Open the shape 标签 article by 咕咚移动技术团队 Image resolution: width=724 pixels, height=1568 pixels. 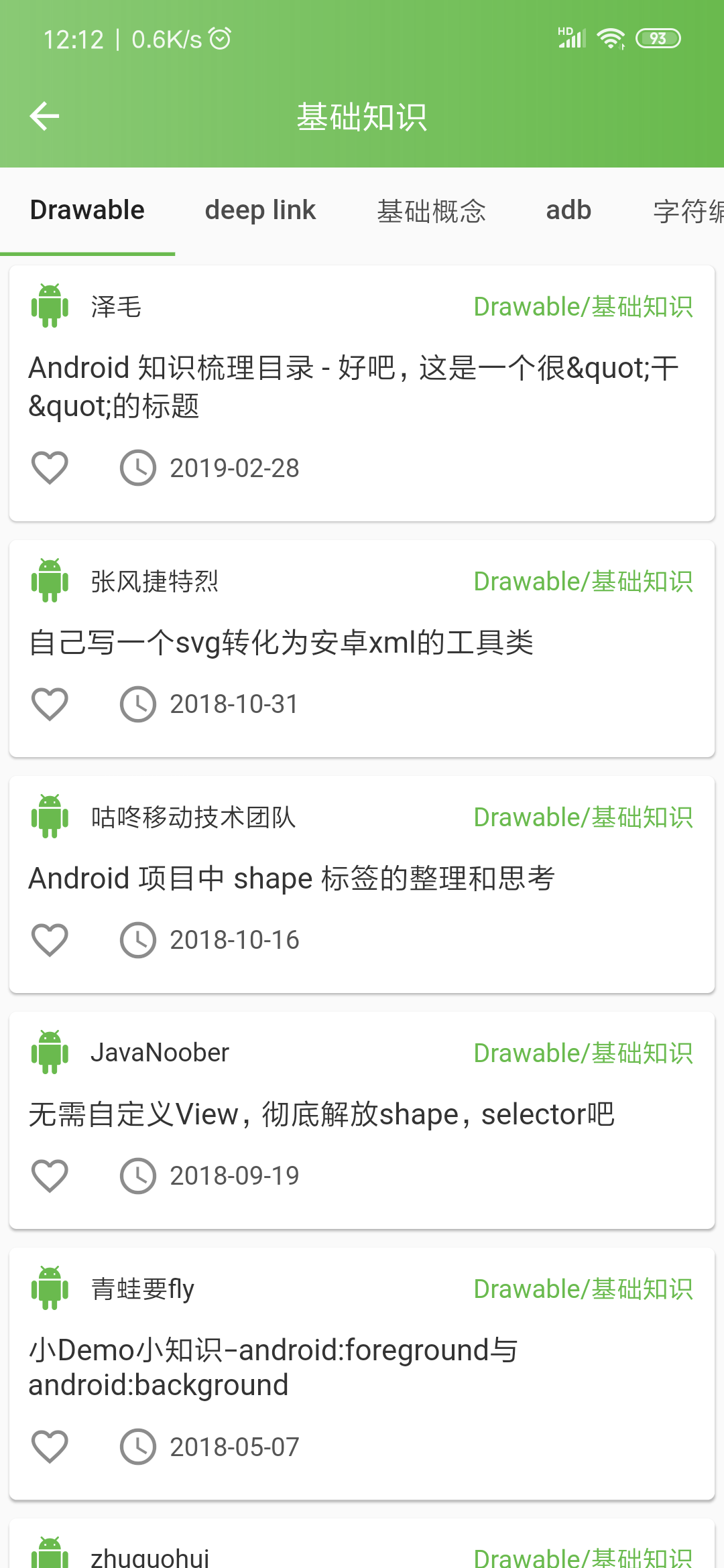tap(292, 878)
